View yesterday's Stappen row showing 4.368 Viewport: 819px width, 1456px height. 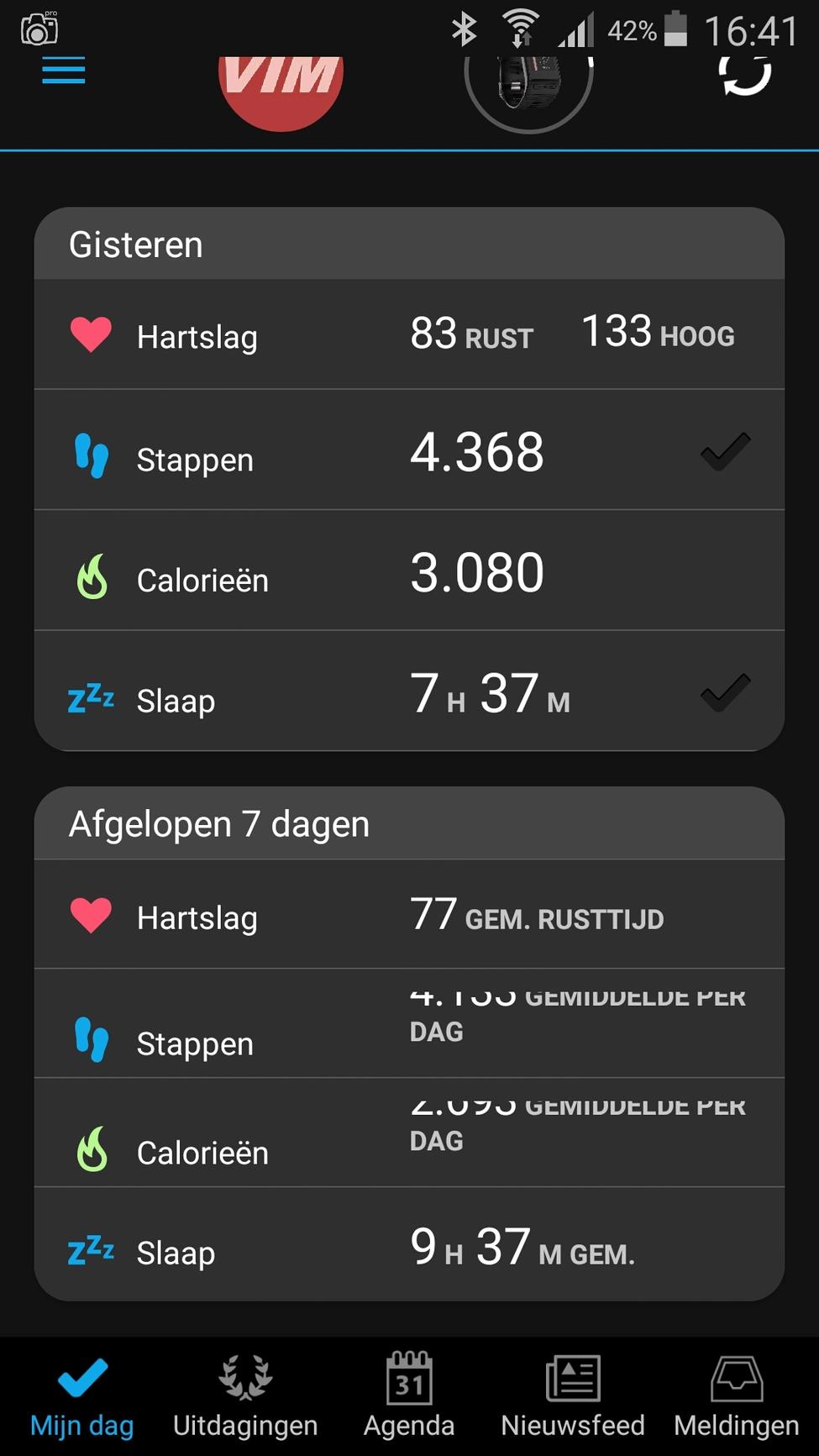pyautogui.click(x=409, y=449)
